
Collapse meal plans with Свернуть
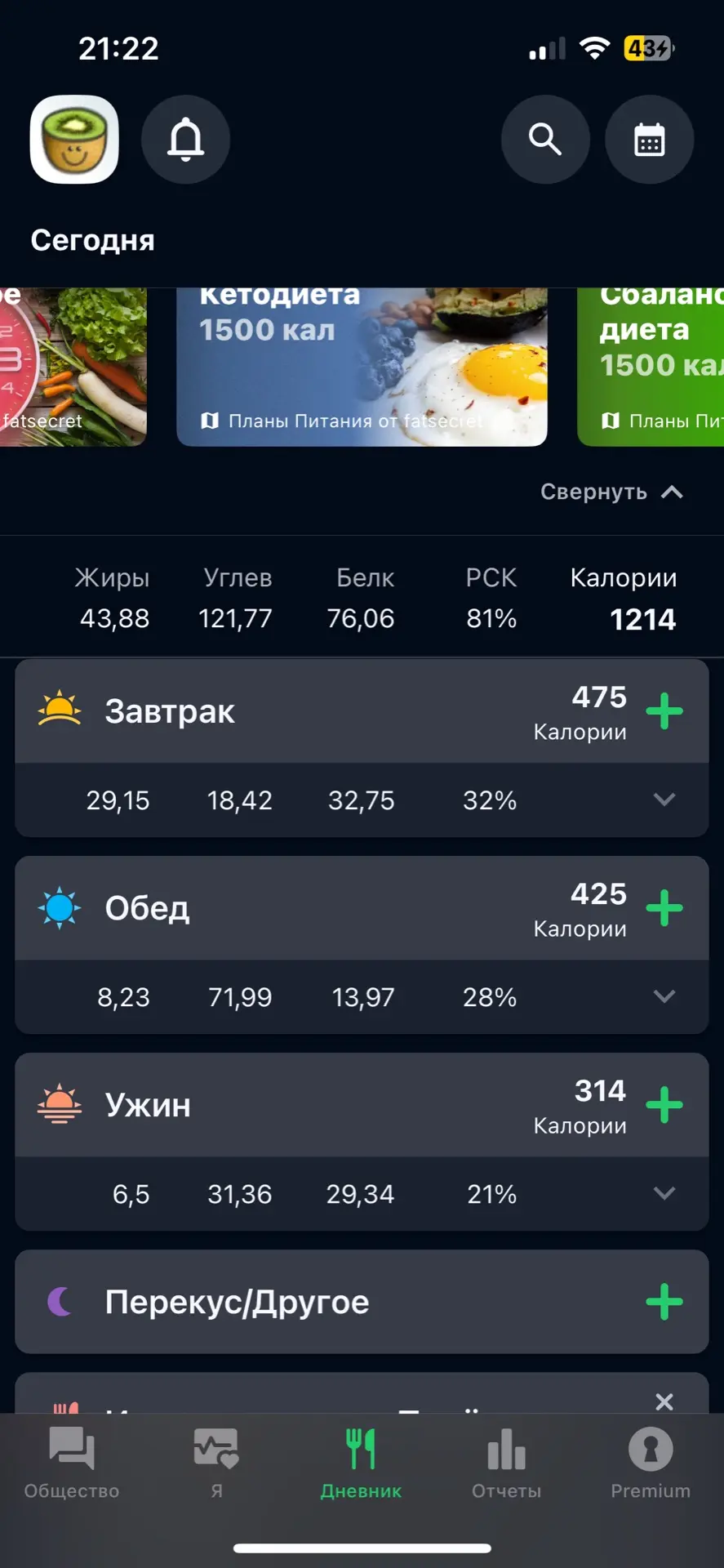pos(611,492)
